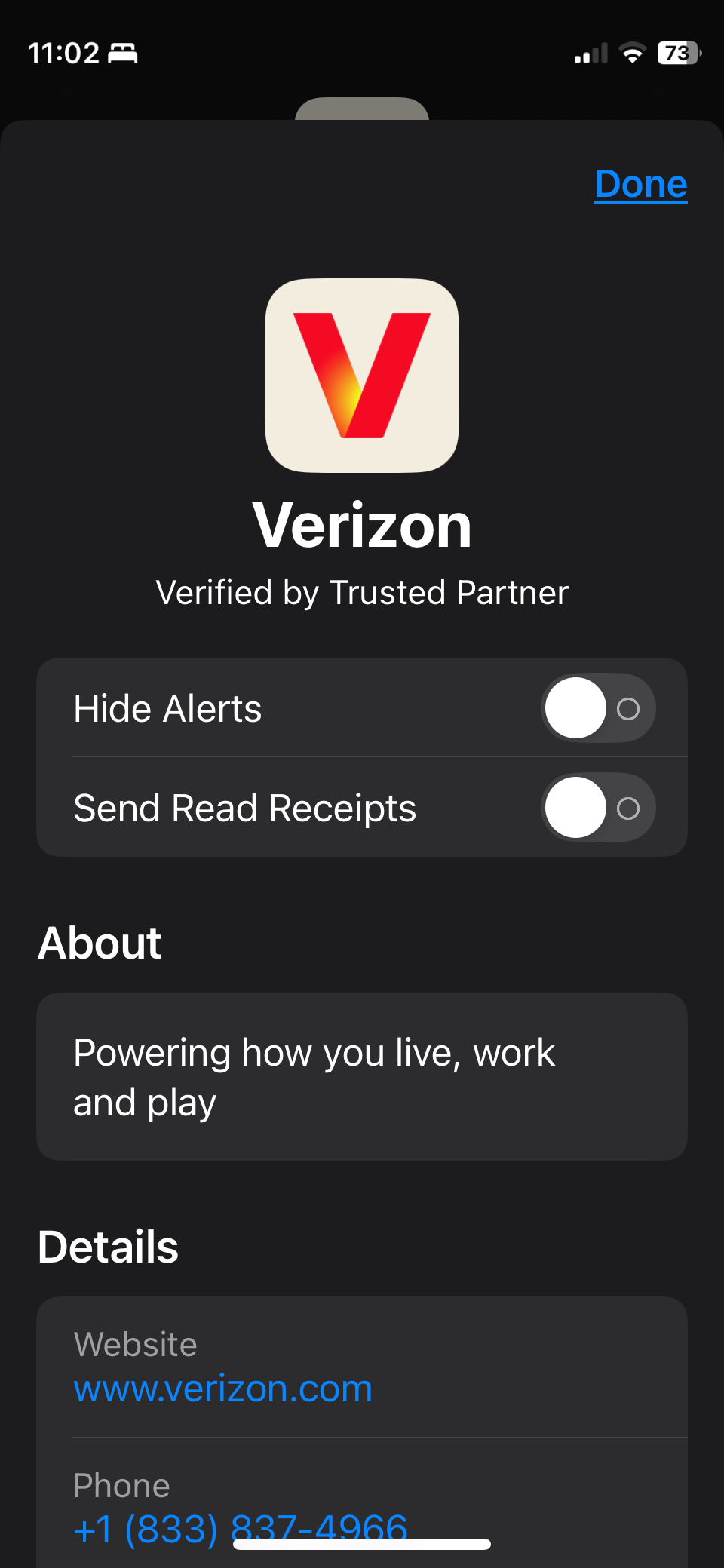Tap Done to close the details sheet
The height and width of the screenshot is (1568, 724).
coord(640,185)
